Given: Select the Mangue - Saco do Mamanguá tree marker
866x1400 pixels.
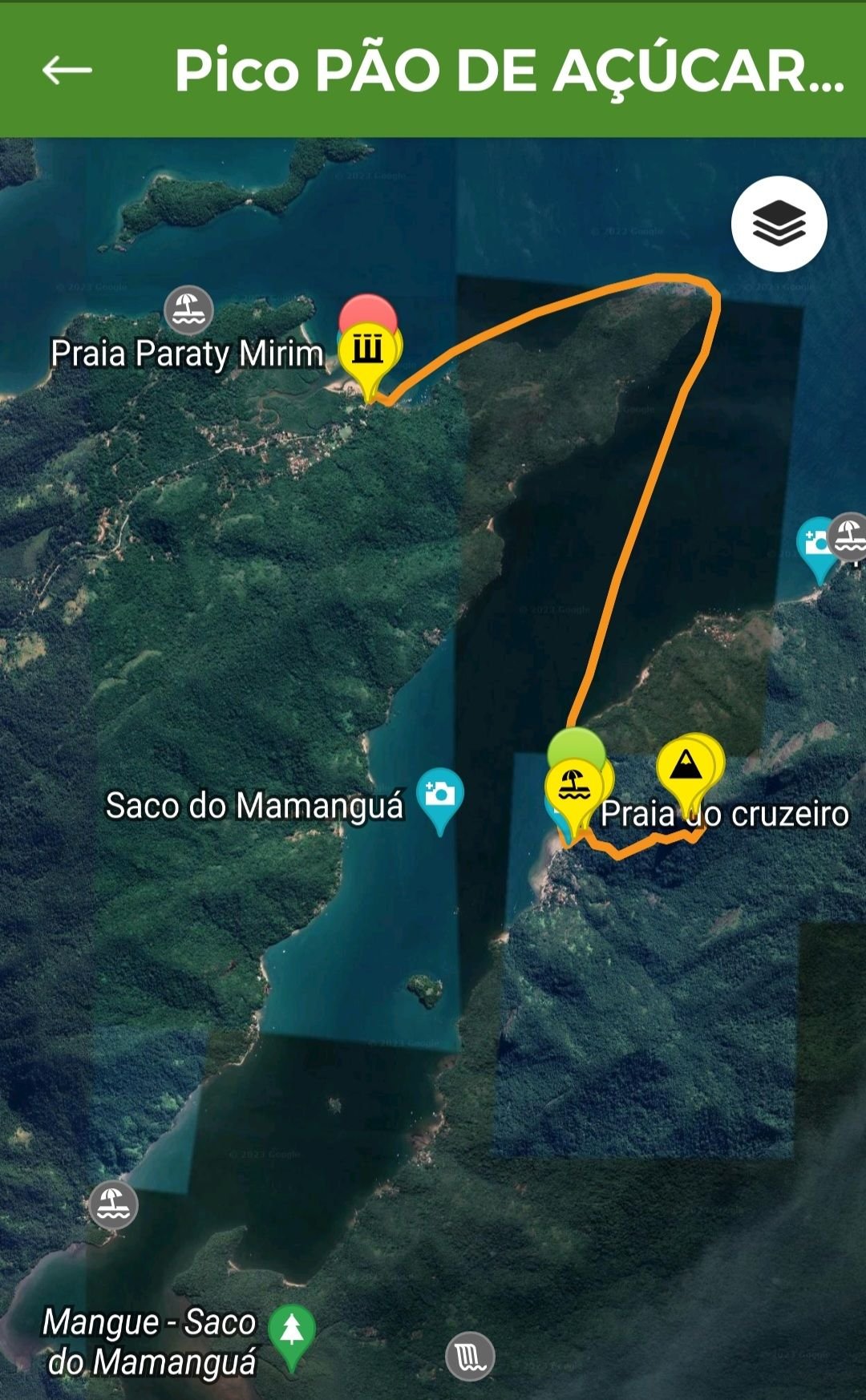Looking at the screenshot, I should pos(291,1332).
